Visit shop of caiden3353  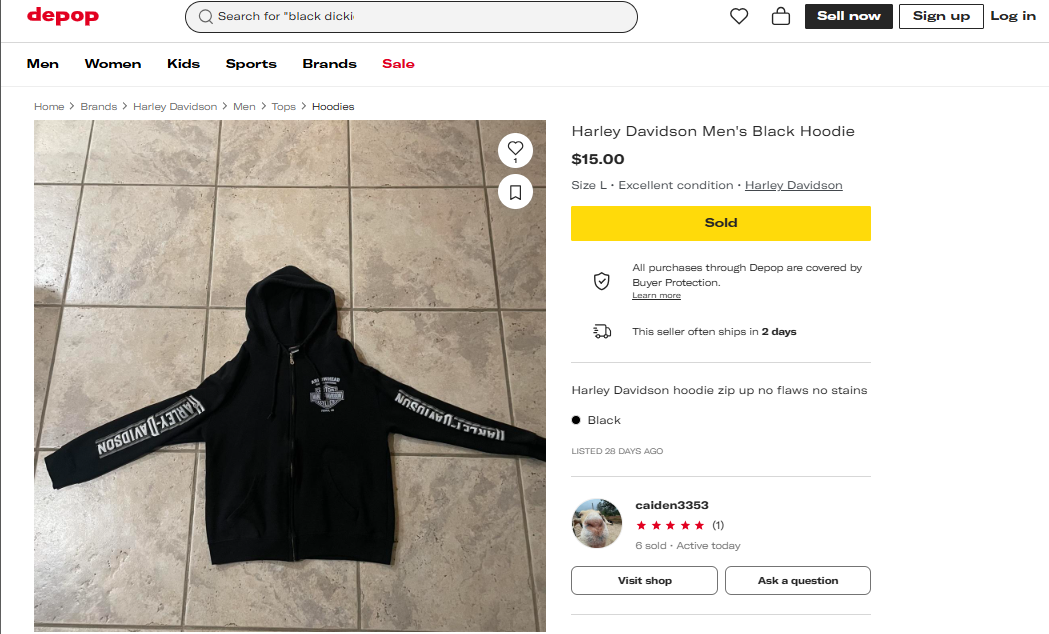click(x=644, y=581)
